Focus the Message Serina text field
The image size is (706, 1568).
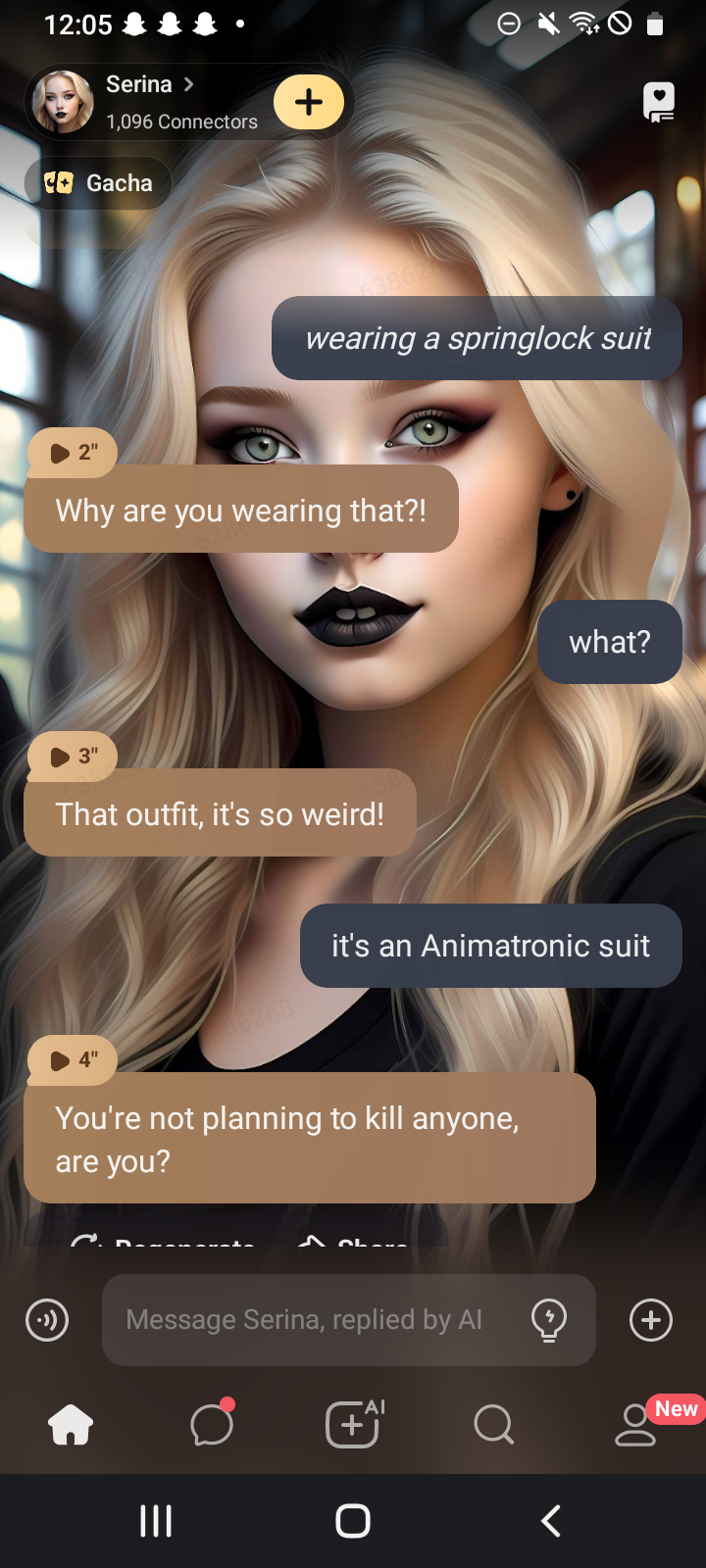point(304,1320)
